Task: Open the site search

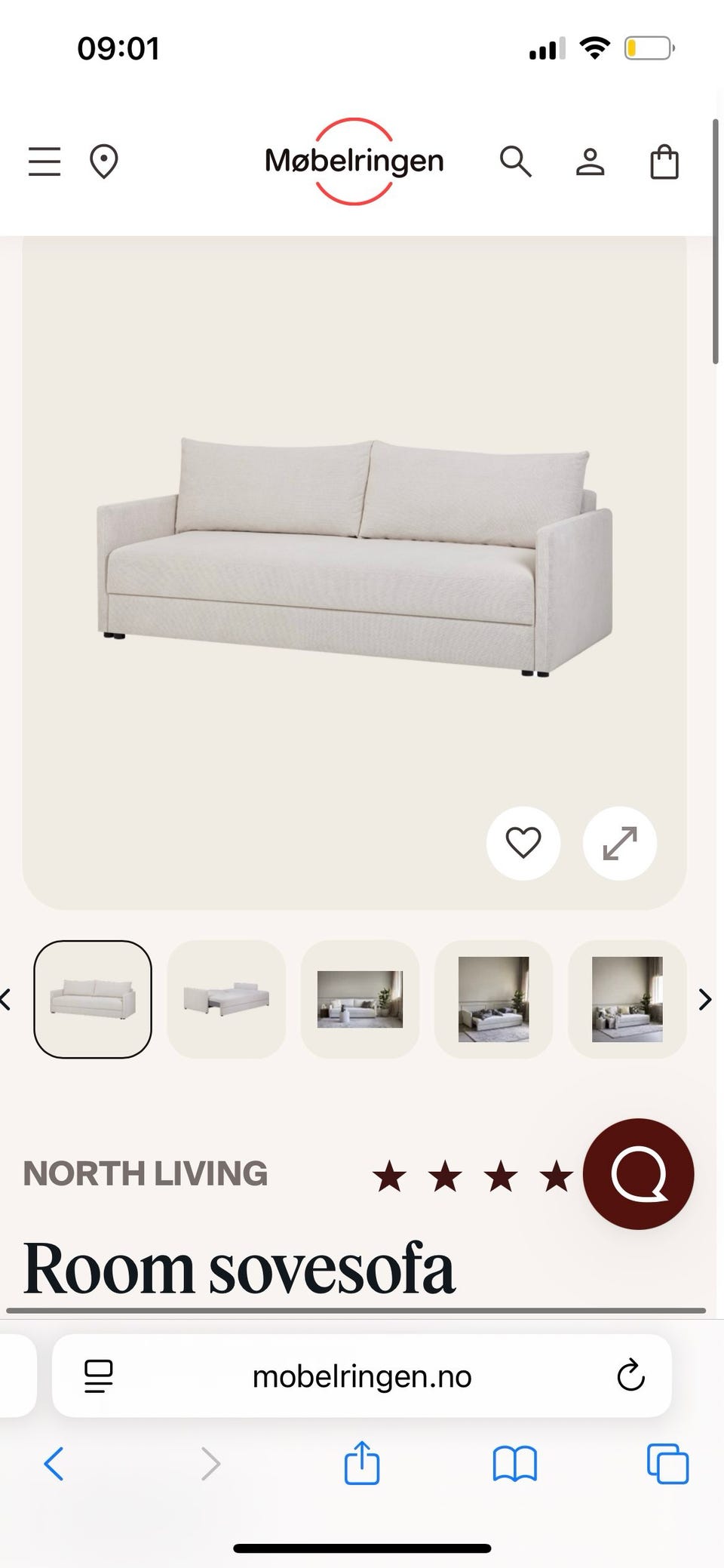Action: click(x=516, y=161)
